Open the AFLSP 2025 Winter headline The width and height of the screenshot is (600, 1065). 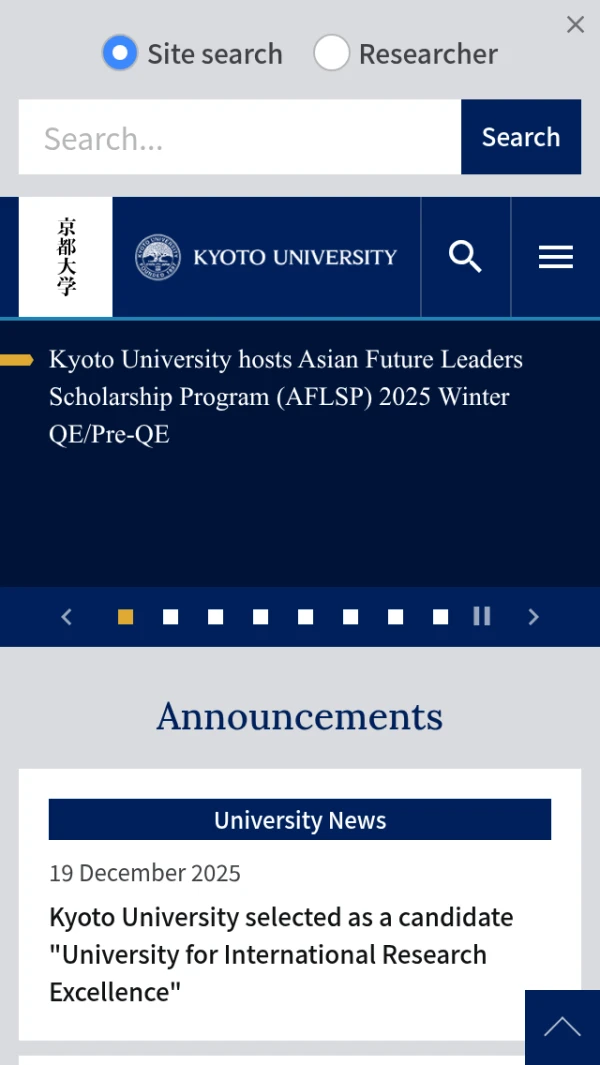285,397
